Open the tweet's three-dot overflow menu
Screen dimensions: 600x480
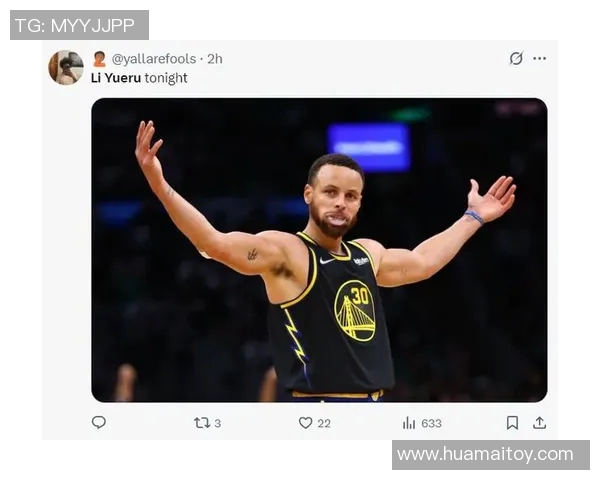539,58
